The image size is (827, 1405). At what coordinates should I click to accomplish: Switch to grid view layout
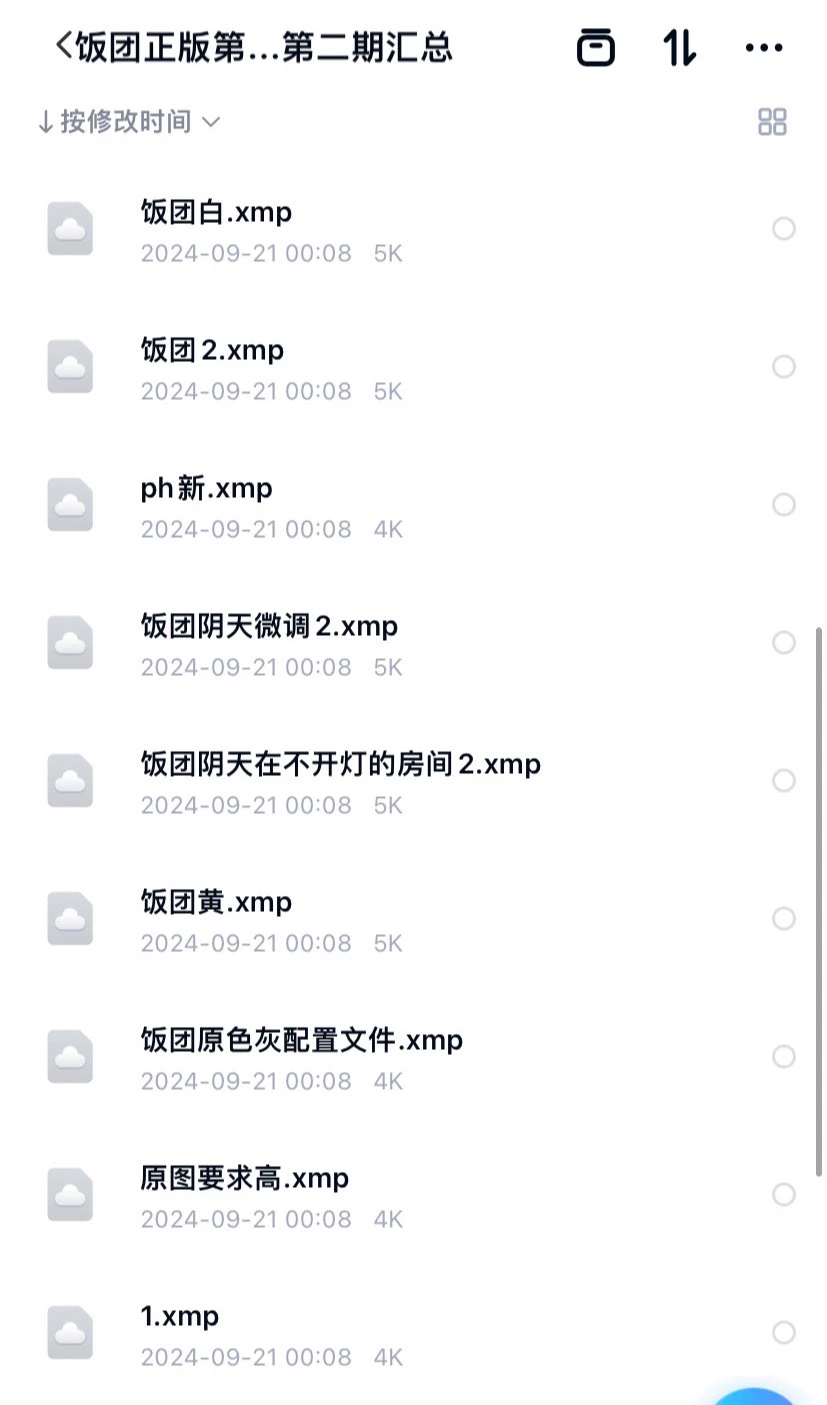tap(772, 122)
